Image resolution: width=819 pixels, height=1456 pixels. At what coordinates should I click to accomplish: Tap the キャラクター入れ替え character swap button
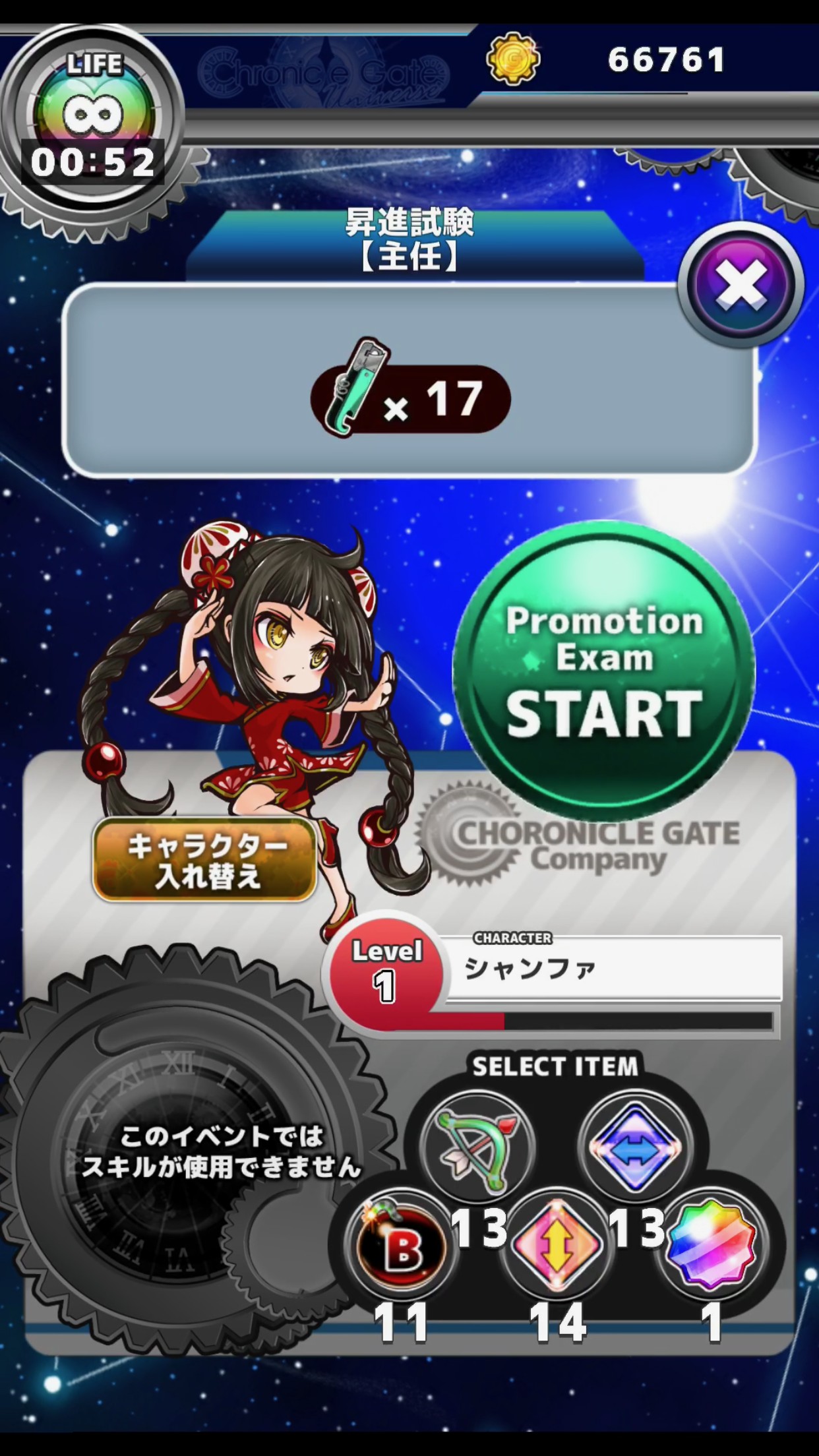pos(205,860)
